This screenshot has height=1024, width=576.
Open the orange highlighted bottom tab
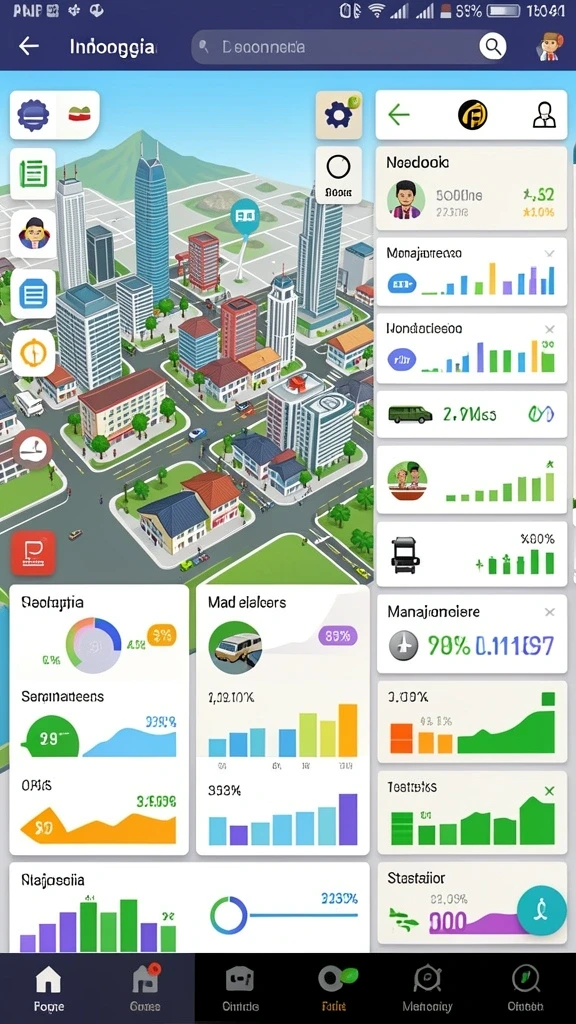334,988
